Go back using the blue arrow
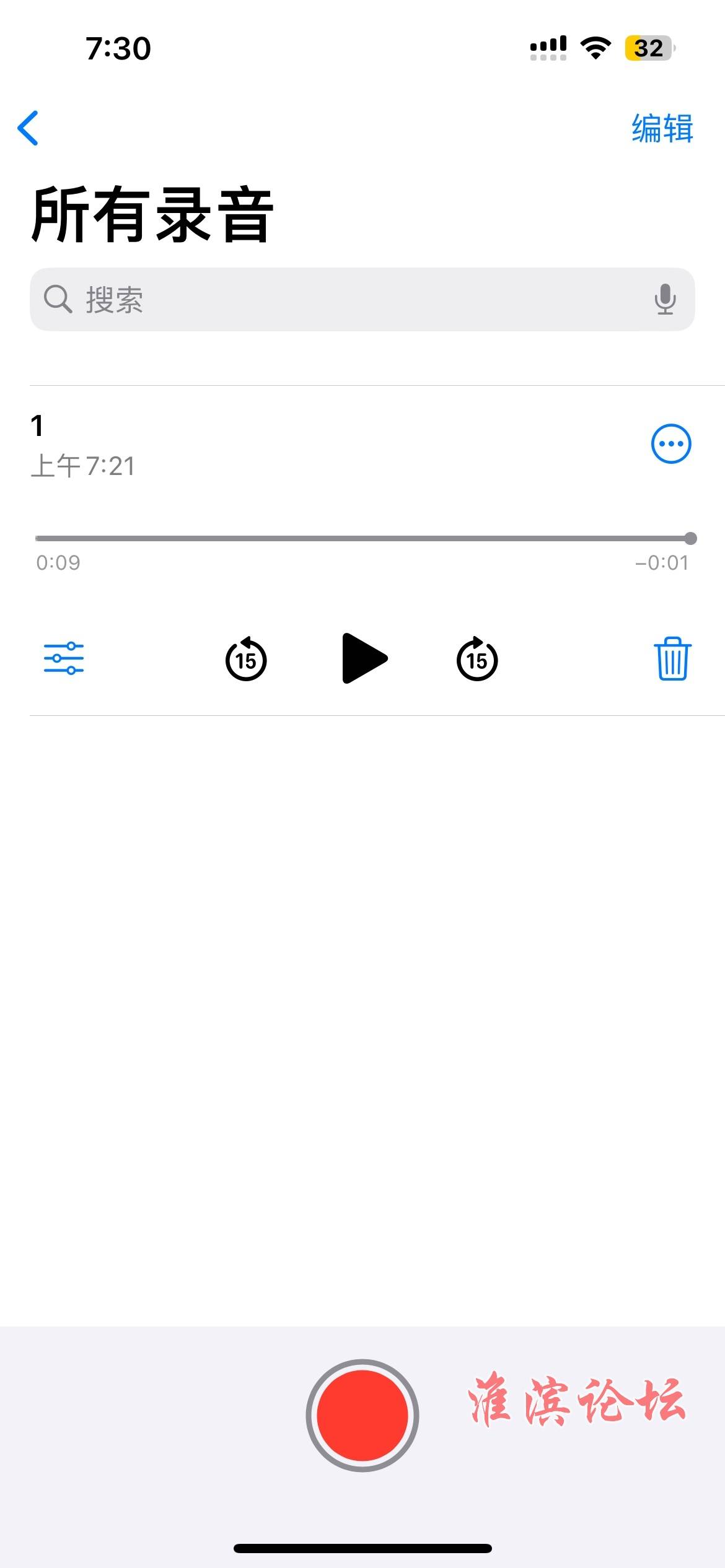Viewport: 725px width, 1568px height. tap(29, 128)
